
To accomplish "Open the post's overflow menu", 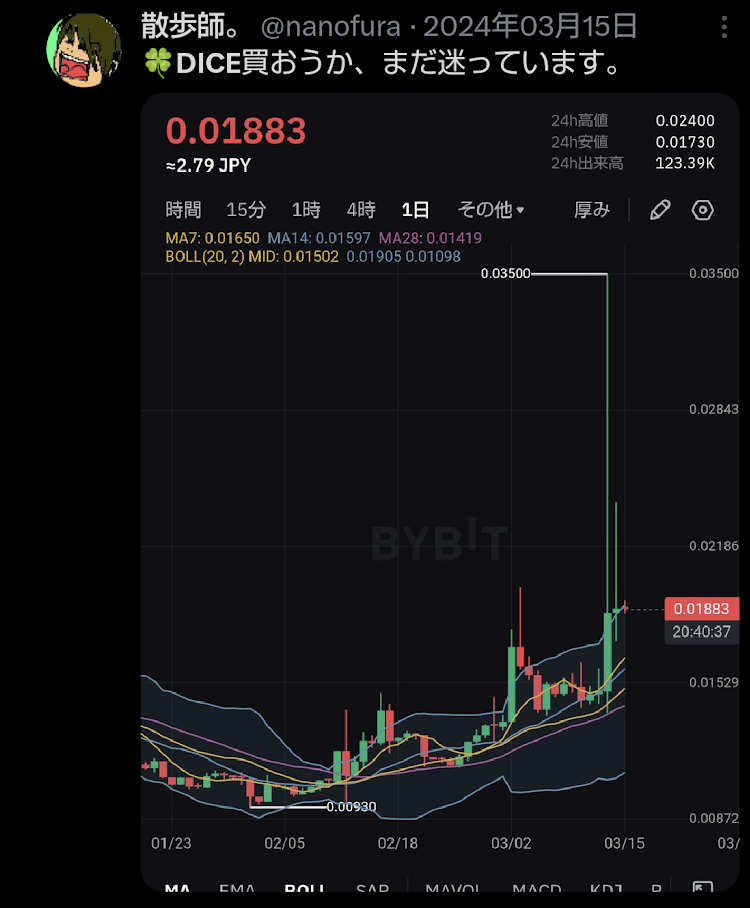I will tap(724, 27).
